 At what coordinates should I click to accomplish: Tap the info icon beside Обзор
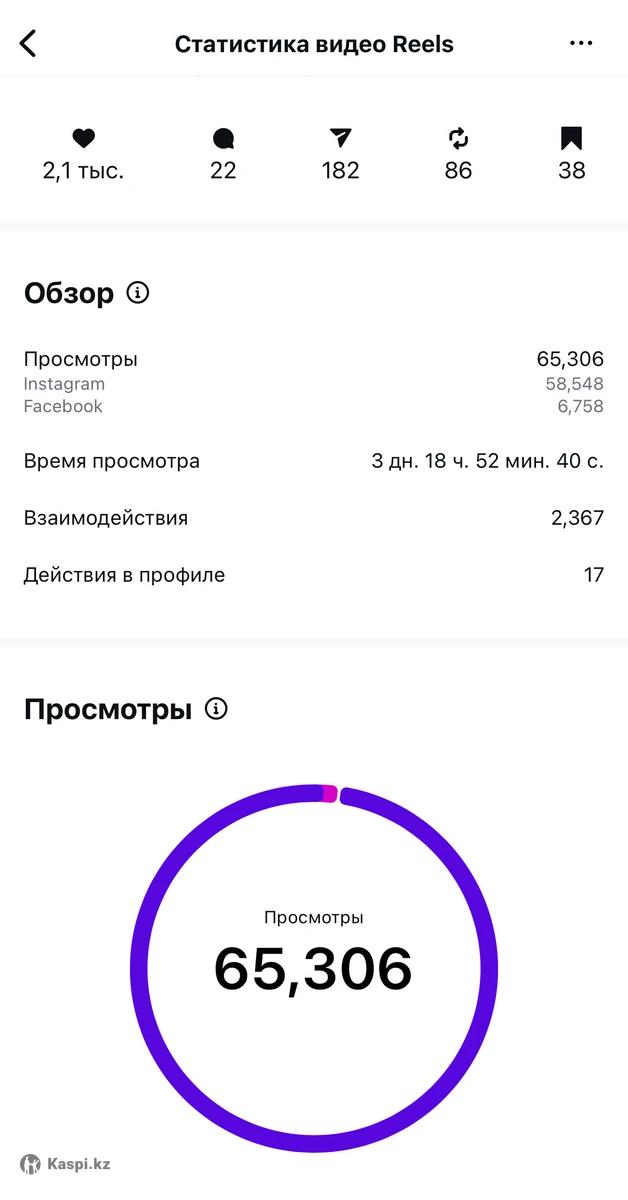138,293
